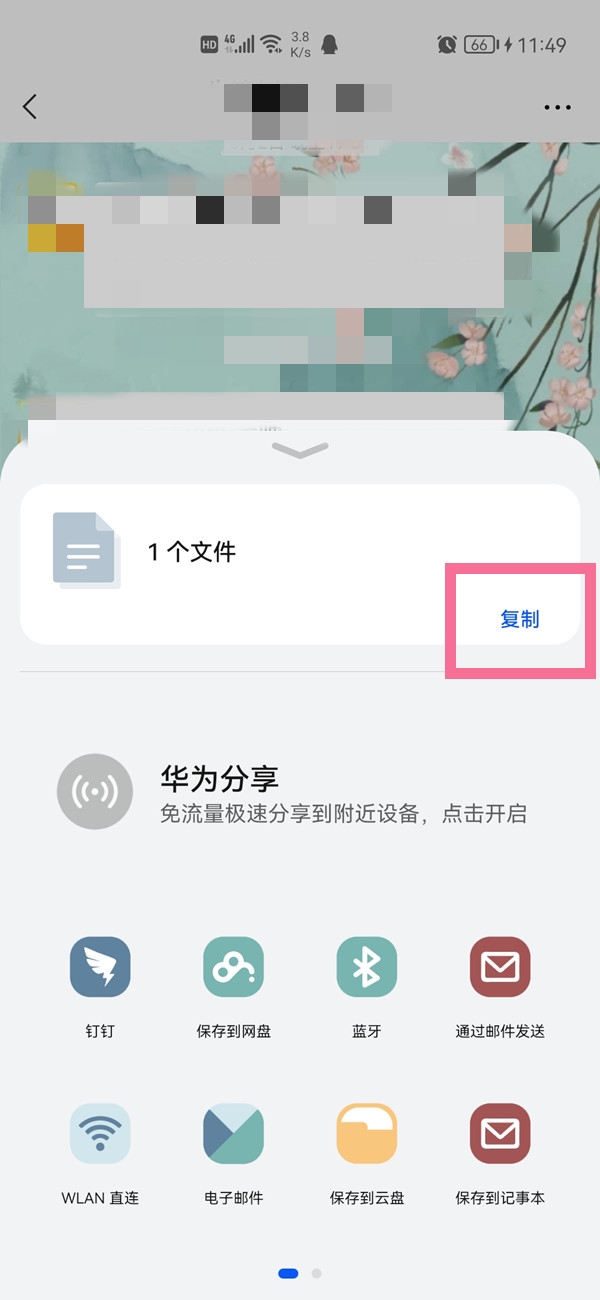Collapse the share sheet with the down chevron
Image resolution: width=600 pixels, height=1300 pixels.
tap(300, 451)
